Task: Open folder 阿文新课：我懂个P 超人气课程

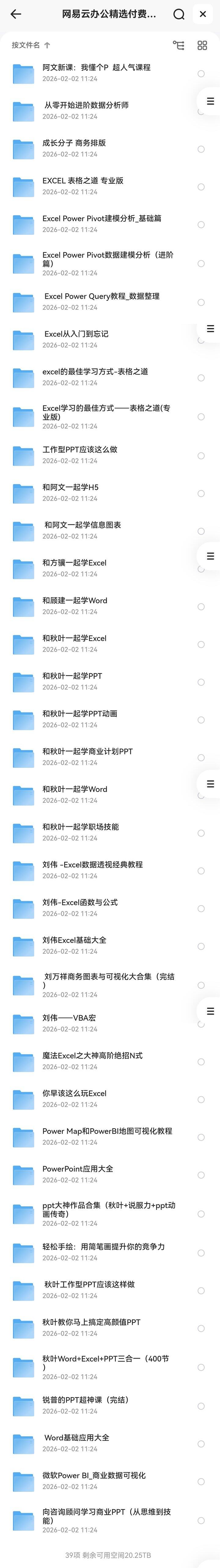Action: 96,68
